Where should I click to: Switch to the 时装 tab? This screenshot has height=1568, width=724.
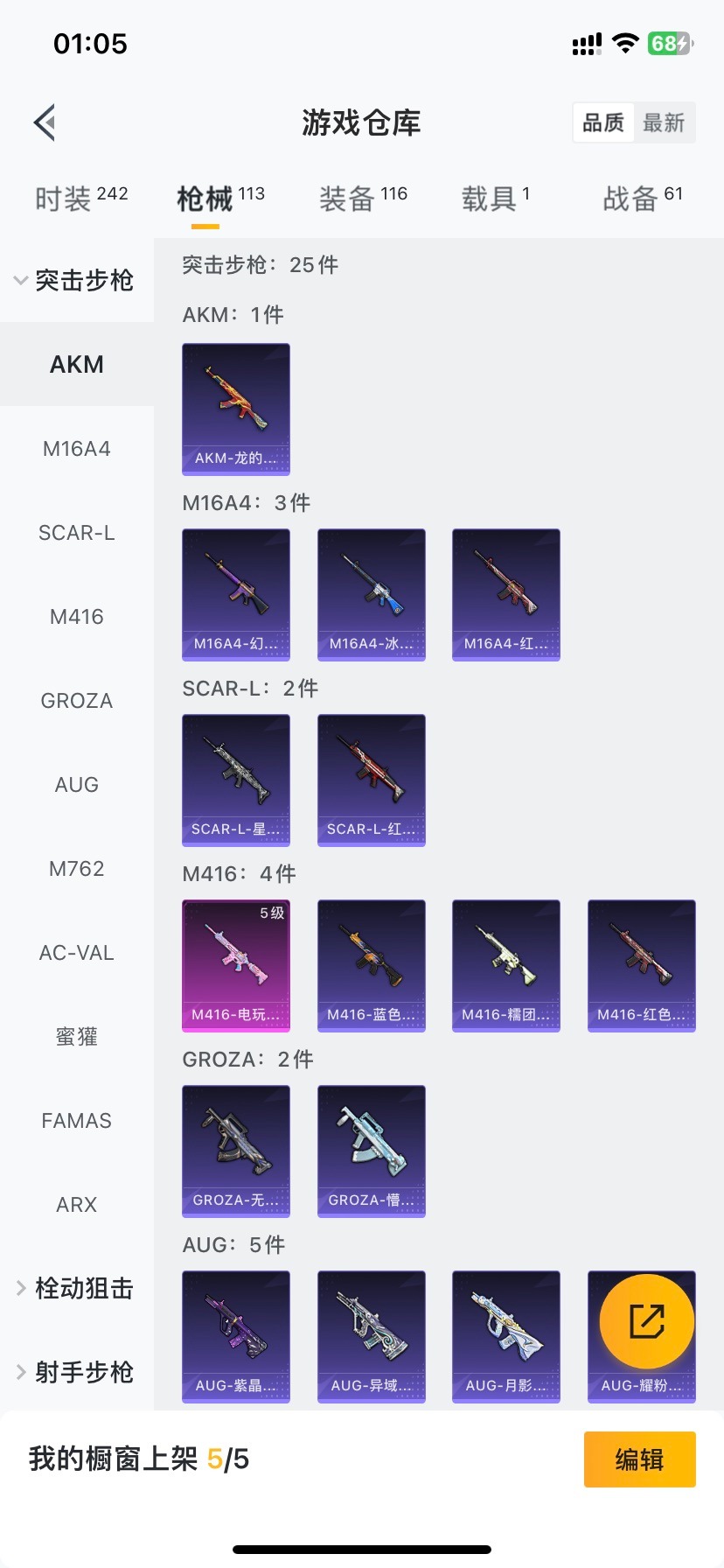coord(81,199)
